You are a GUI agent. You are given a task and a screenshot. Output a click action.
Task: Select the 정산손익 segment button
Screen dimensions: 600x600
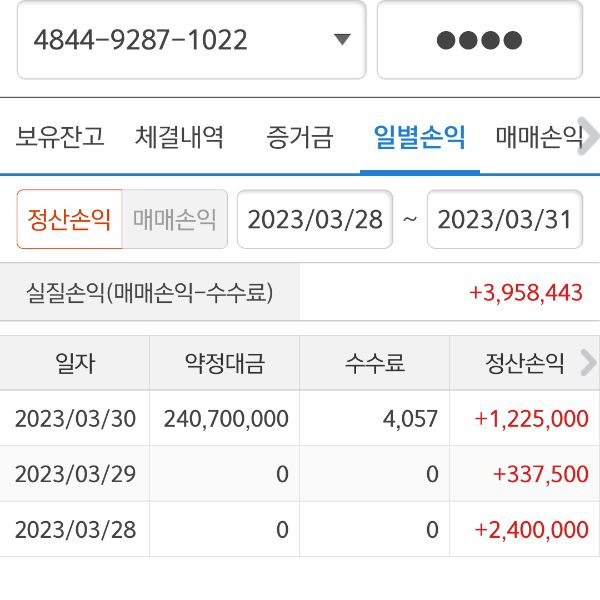click(70, 219)
